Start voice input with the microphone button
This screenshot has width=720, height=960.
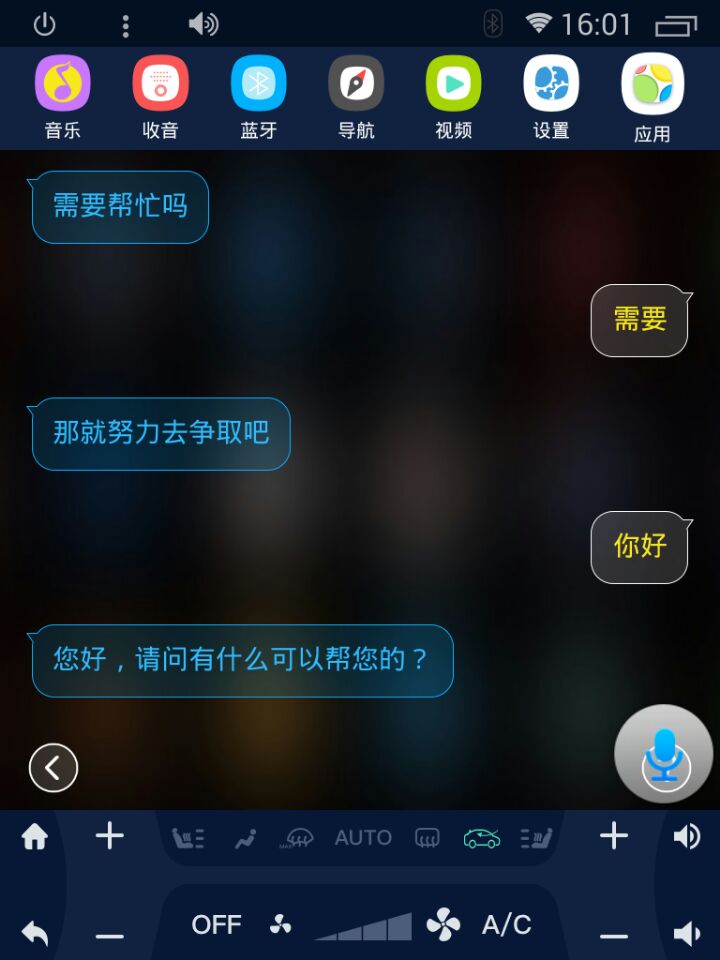[x=663, y=755]
